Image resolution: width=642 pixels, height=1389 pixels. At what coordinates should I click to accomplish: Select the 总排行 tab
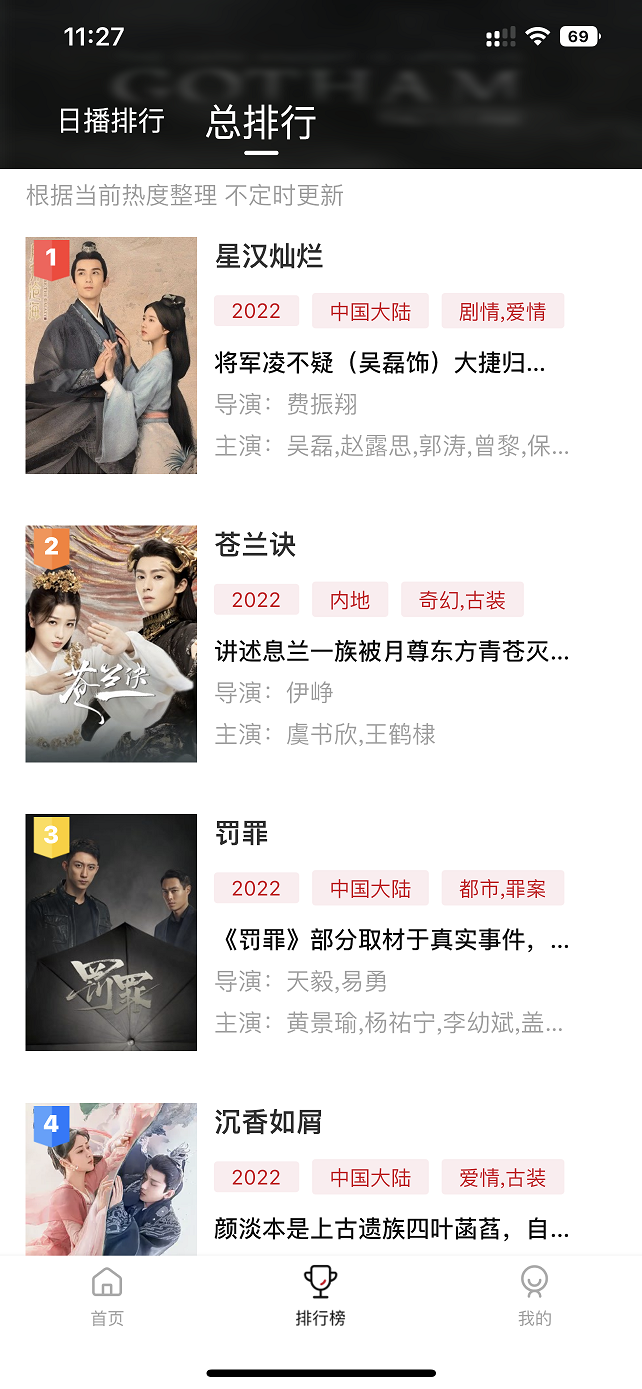click(261, 122)
